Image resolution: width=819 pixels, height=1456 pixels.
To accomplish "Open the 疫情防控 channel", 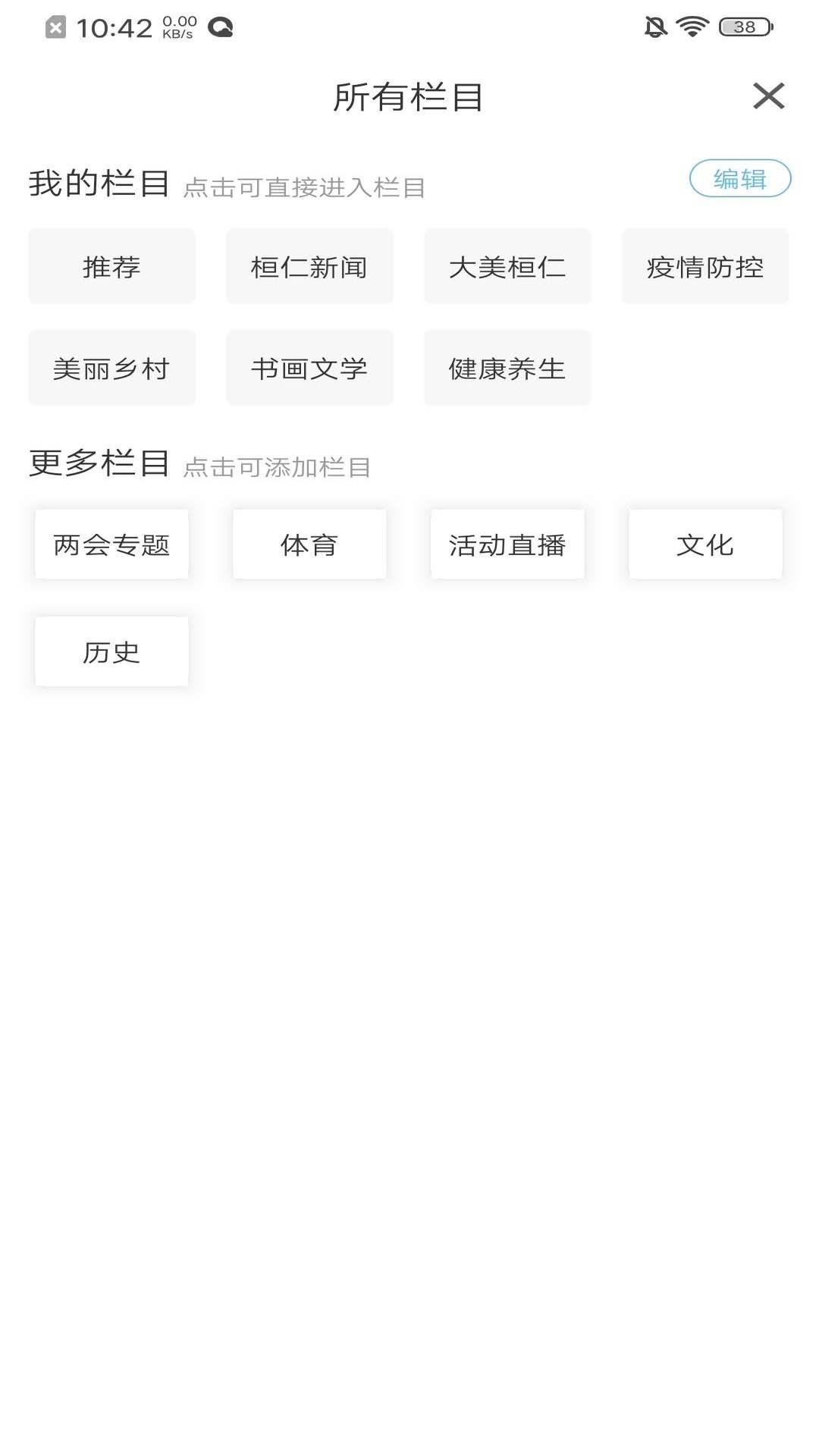I will (x=704, y=265).
